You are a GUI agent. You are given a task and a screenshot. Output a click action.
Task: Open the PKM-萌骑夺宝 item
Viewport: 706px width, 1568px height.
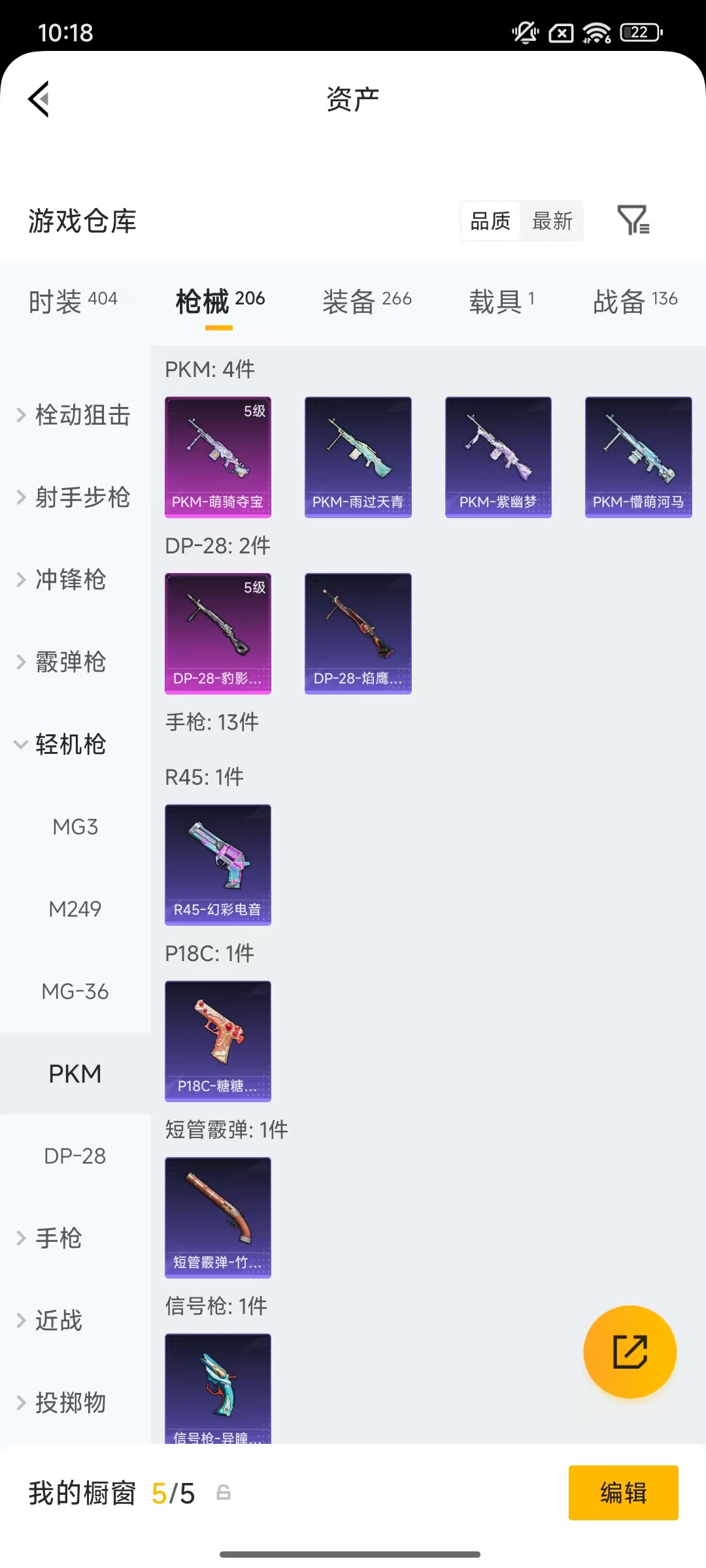[x=218, y=457]
